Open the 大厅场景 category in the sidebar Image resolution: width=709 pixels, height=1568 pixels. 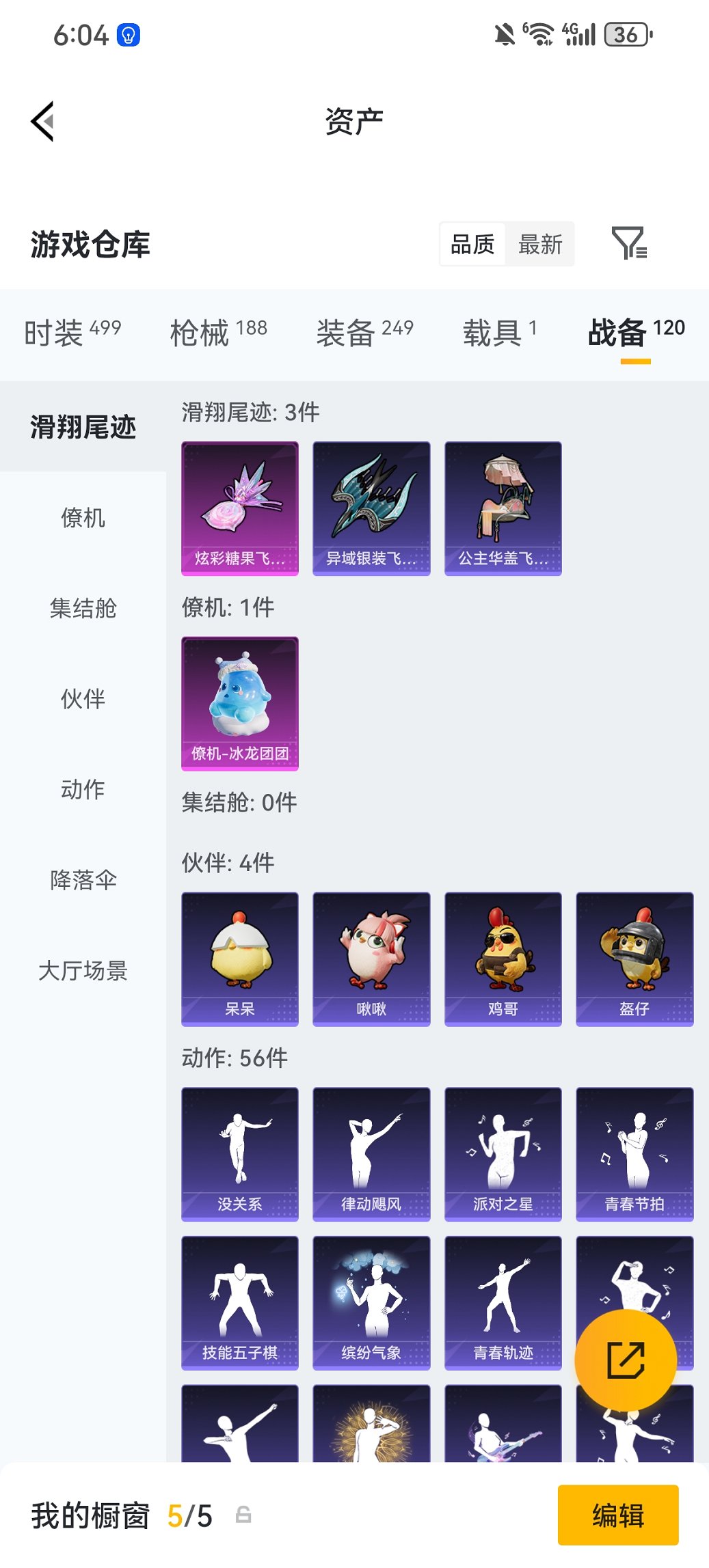(x=83, y=972)
